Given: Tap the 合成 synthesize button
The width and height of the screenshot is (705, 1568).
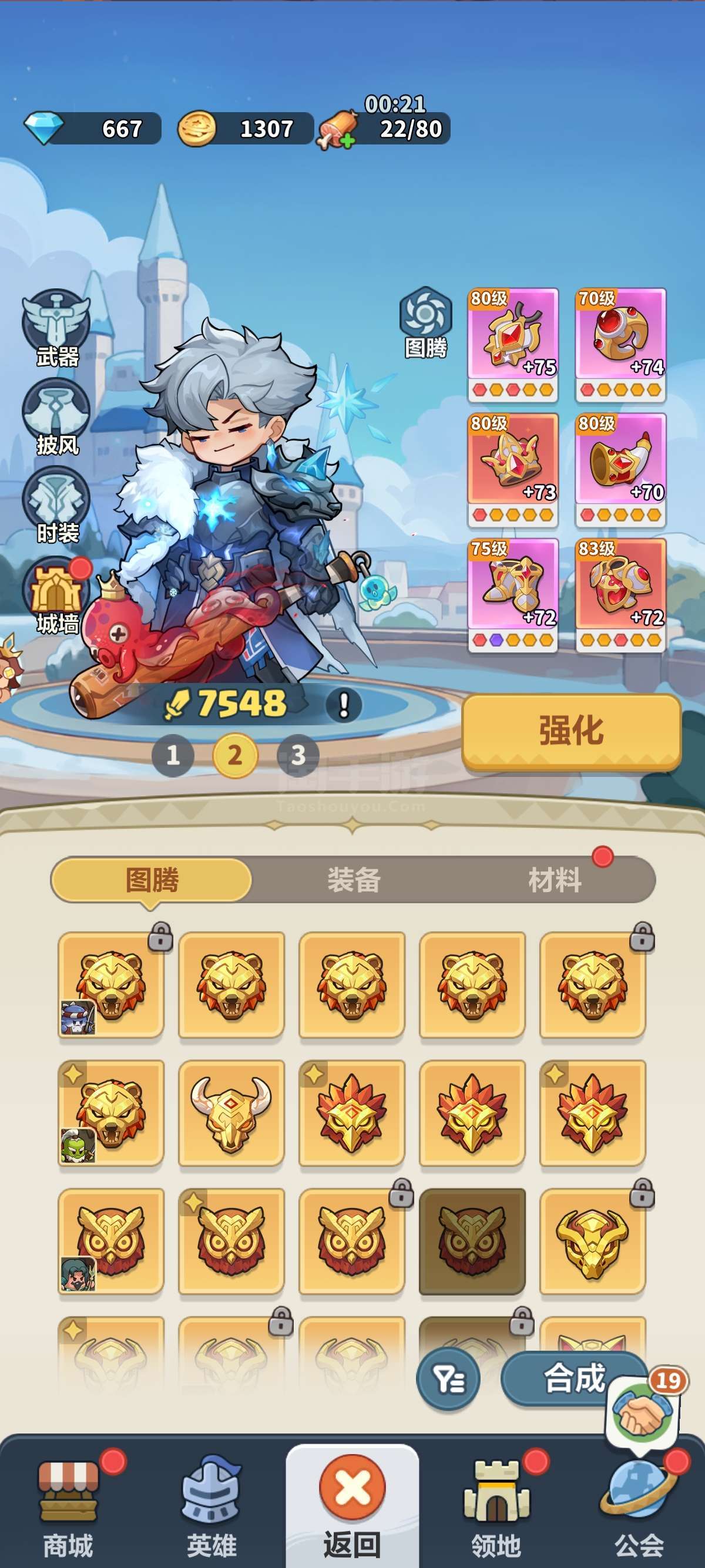Looking at the screenshot, I should (574, 1378).
